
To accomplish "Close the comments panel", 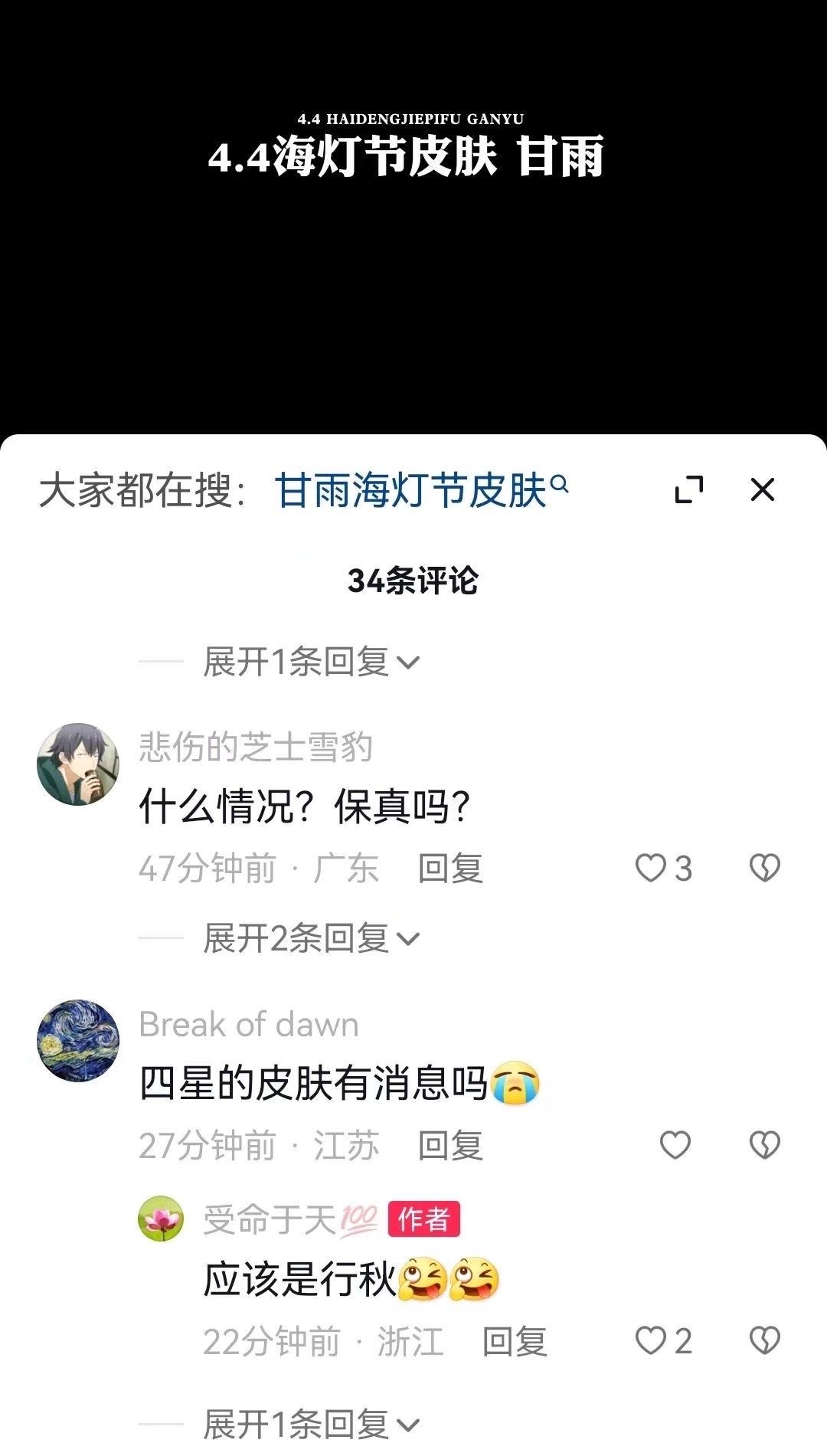I will click(762, 489).
